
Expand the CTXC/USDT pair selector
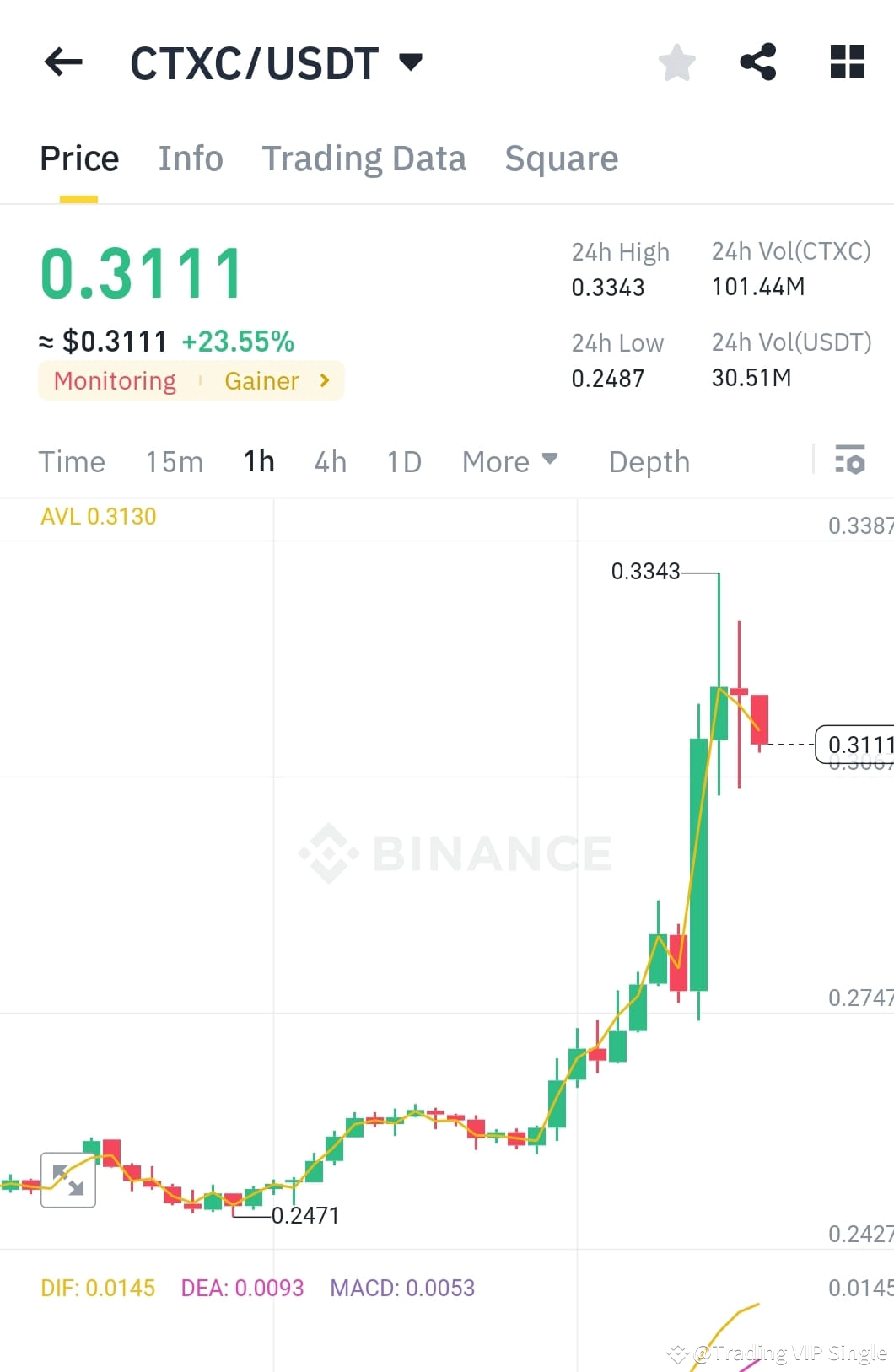click(412, 62)
